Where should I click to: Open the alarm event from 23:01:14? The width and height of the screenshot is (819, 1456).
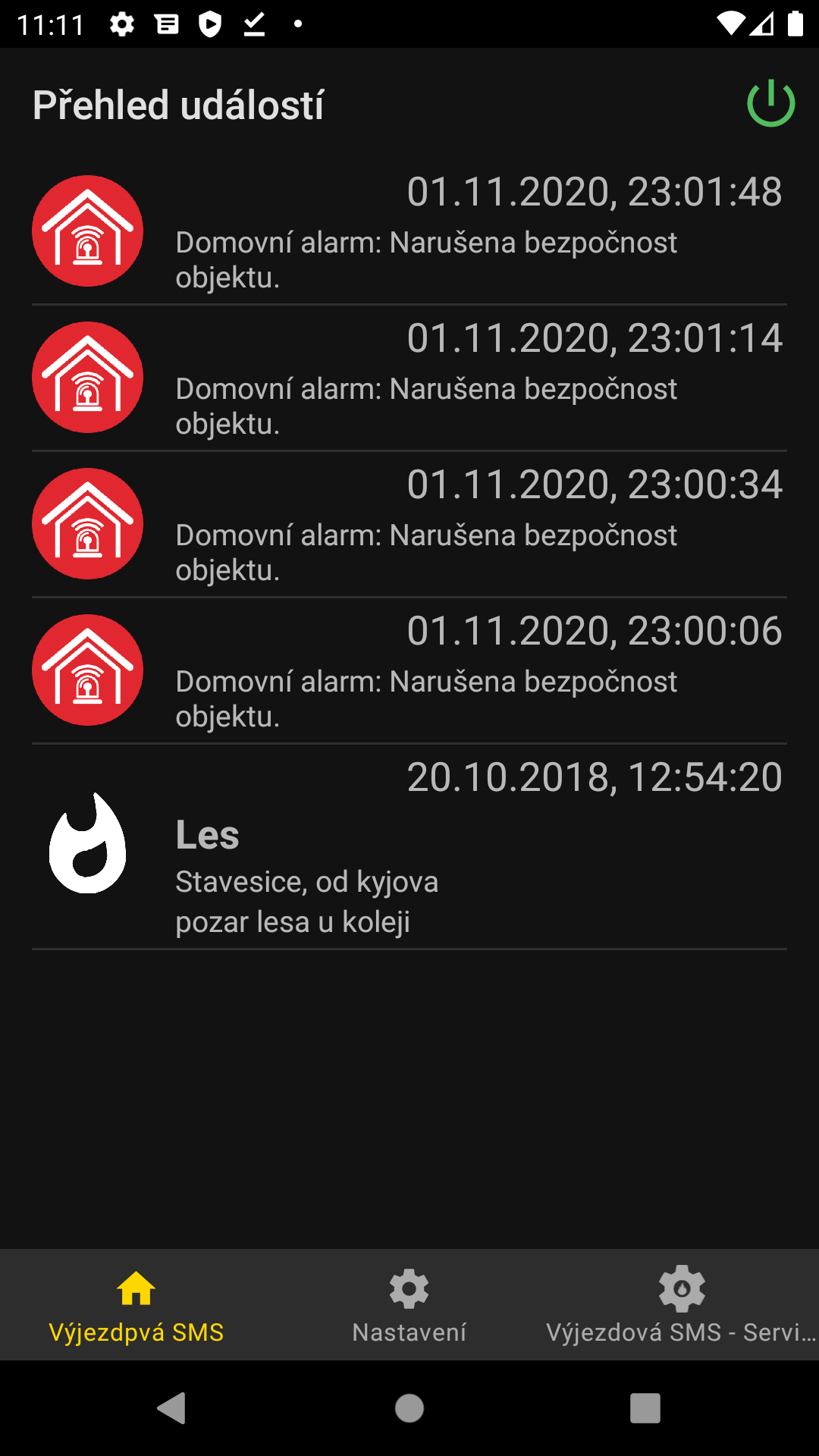tap(409, 378)
